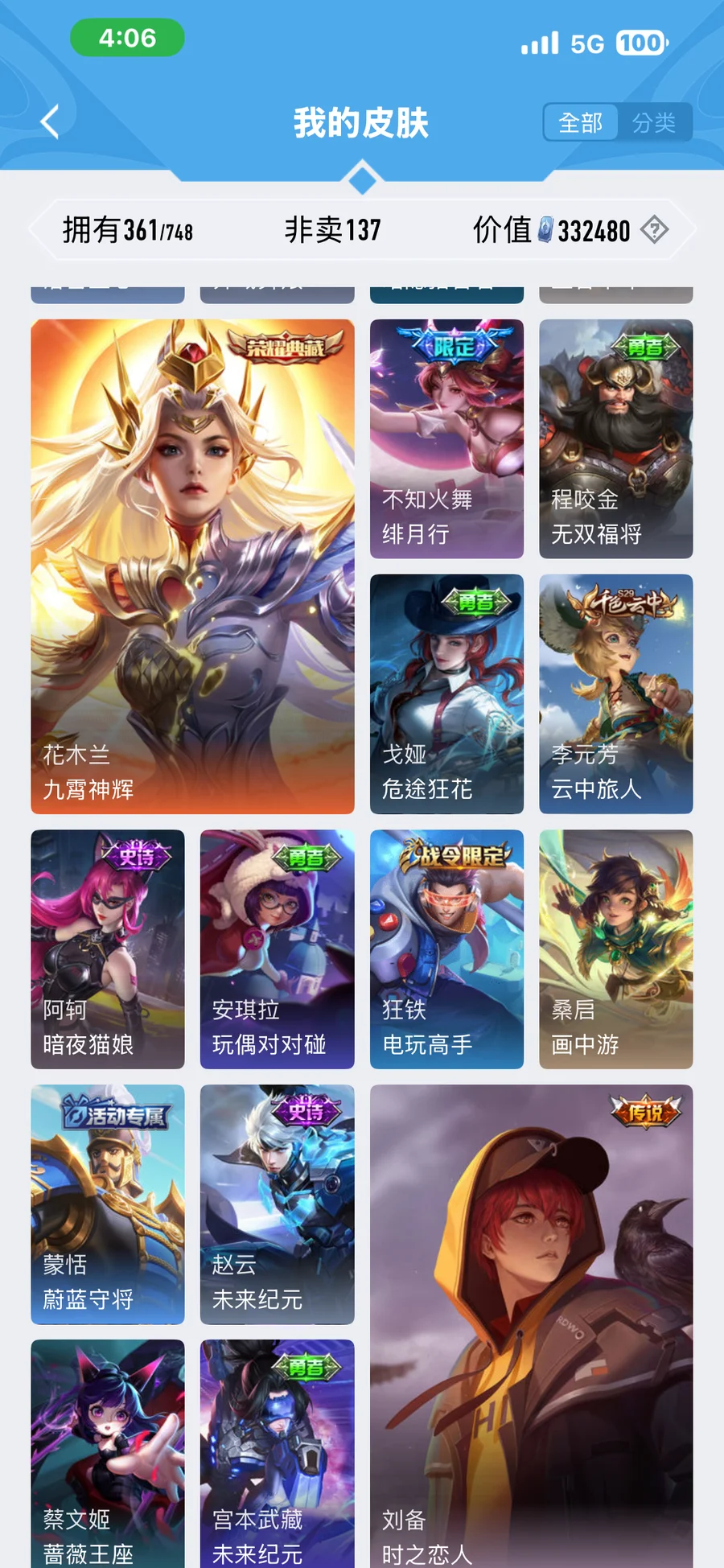This screenshot has width=724, height=1568.
Task: Go back from 我的皮肤 page
Action: [x=50, y=122]
